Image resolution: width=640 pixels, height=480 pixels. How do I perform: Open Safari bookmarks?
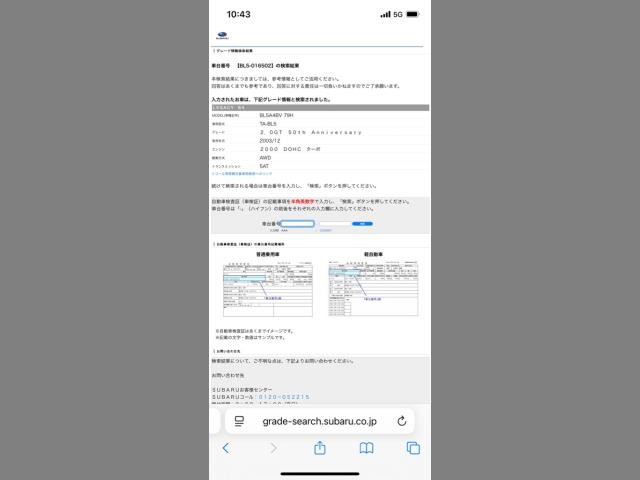coord(367,448)
